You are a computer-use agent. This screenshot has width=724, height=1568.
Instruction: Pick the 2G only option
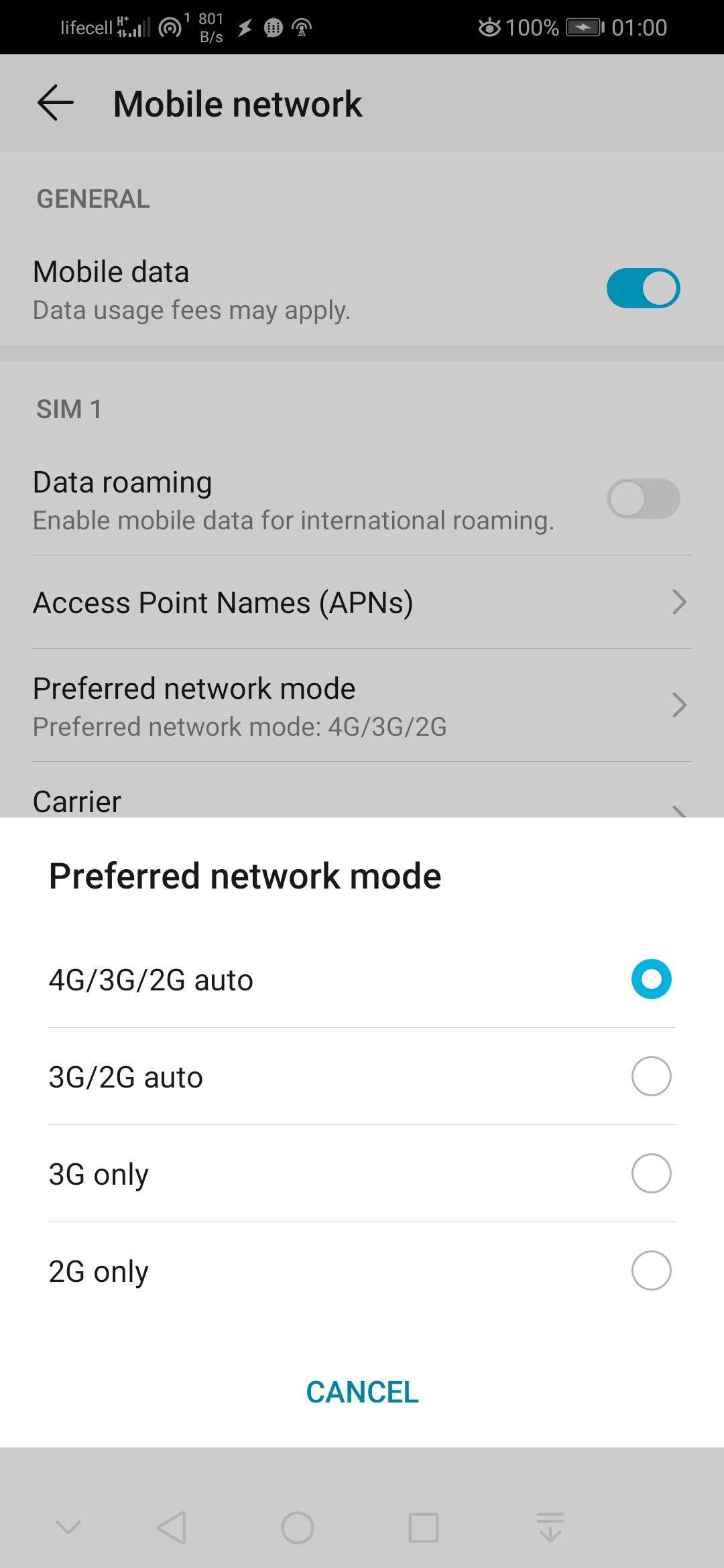pyautogui.click(x=362, y=1271)
